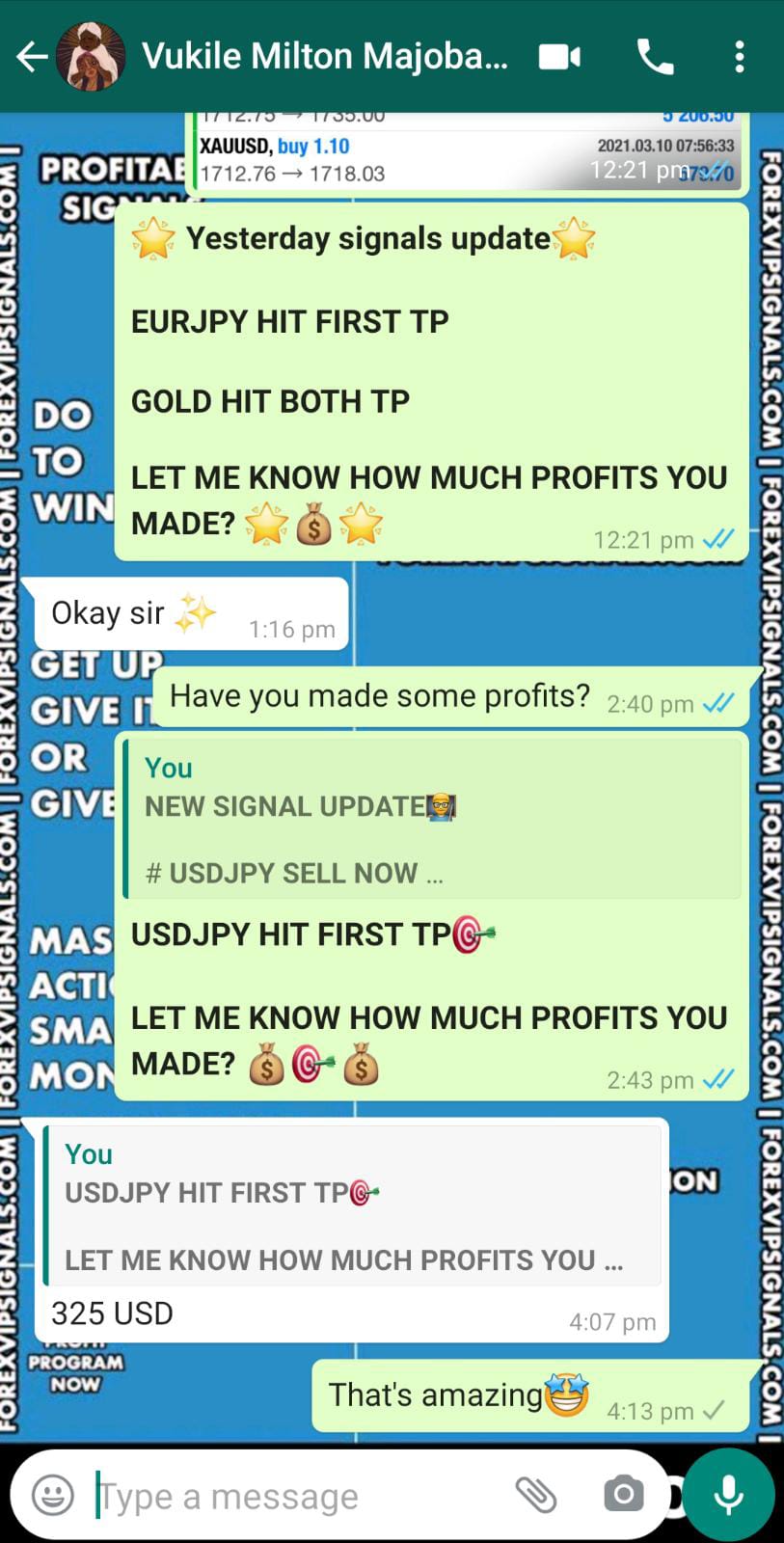Start a voice call with Vukile

tap(656, 57)
